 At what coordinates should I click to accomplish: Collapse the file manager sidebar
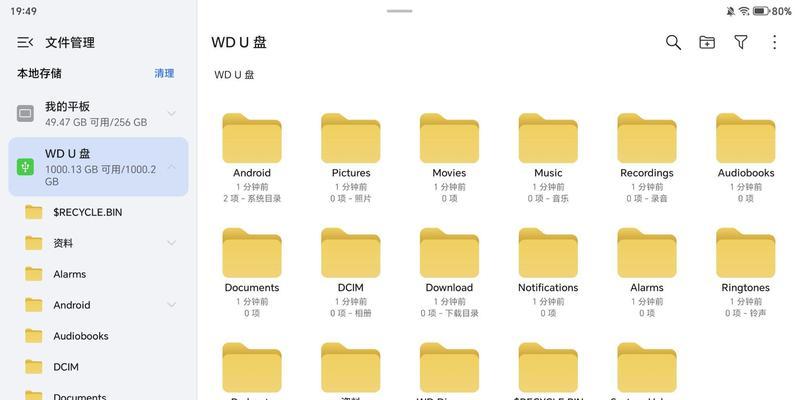[x=26, y=42]
